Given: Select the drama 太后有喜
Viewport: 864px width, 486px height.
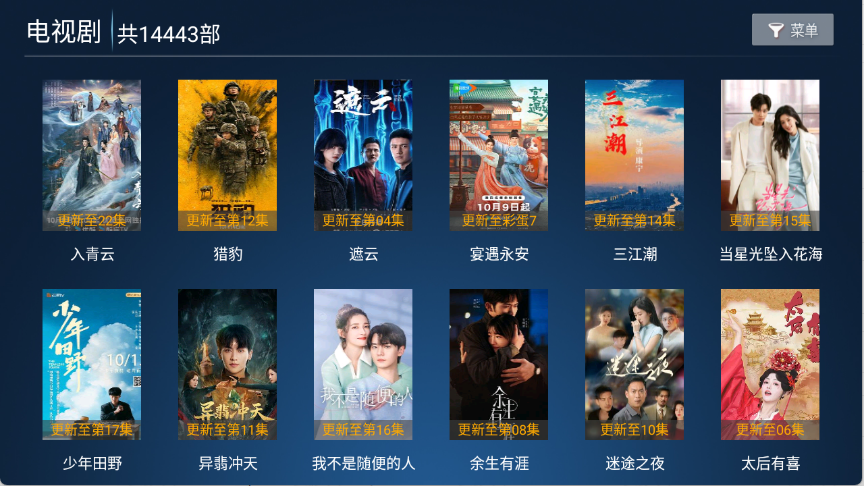Looking at the screenshot, I should (x=770, y=364).
